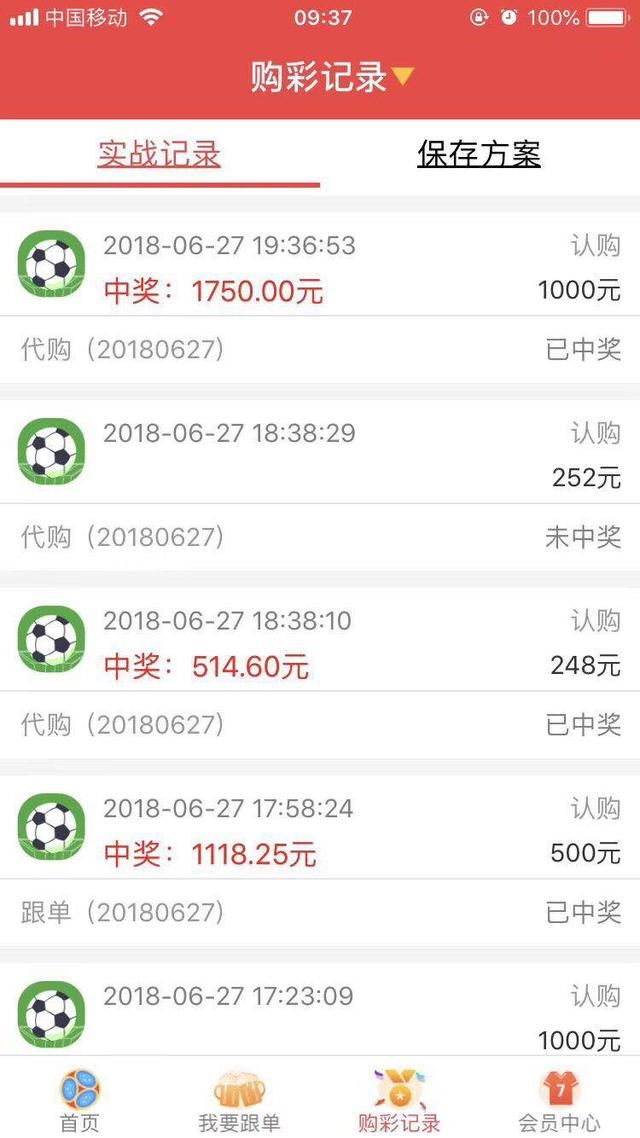The image size is (640, 1138).
Task: Switch to the 保存方案 tab
Action: (x=479, y=155)
